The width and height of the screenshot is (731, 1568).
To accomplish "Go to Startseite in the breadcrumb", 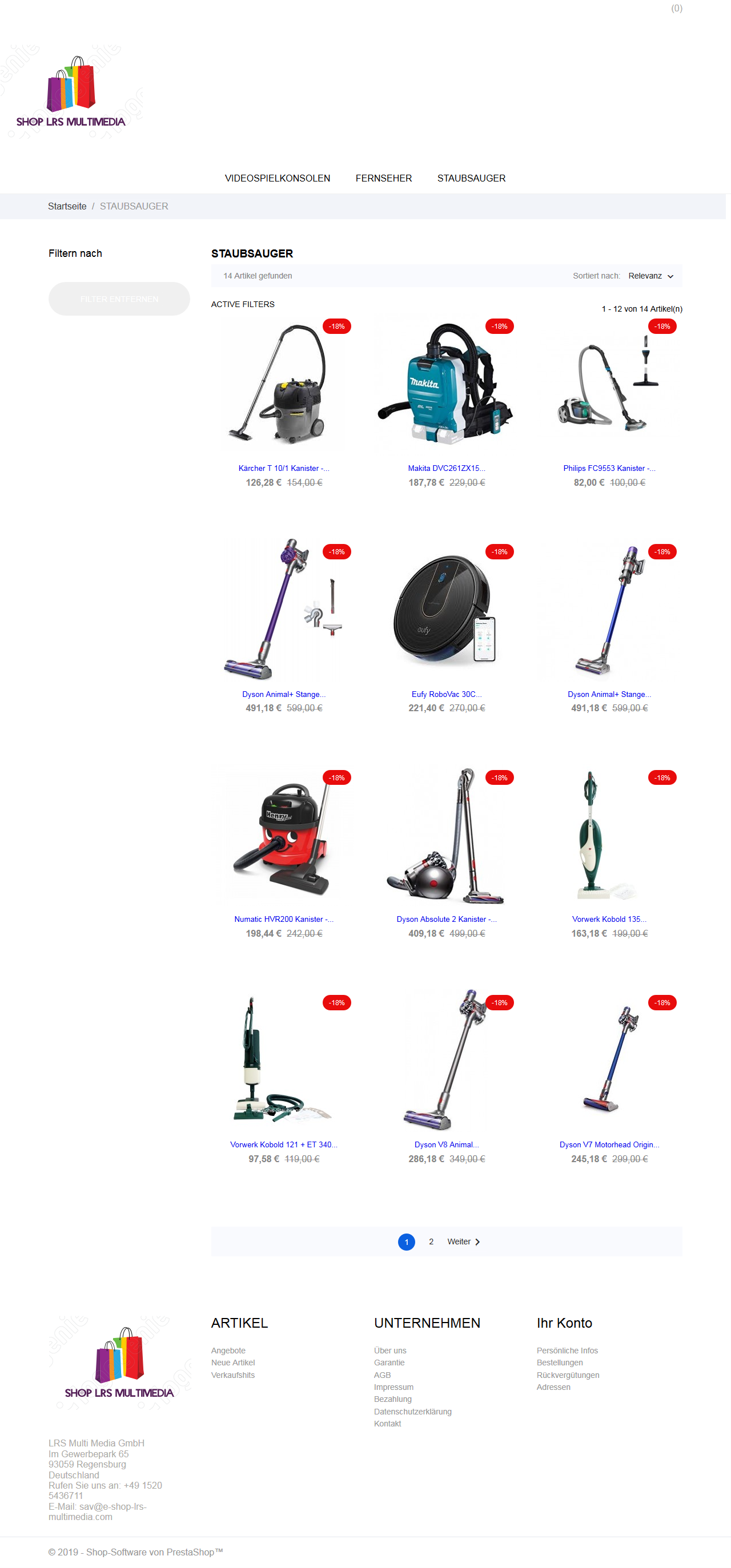I will pyautogui.click(x=67, y=207).
